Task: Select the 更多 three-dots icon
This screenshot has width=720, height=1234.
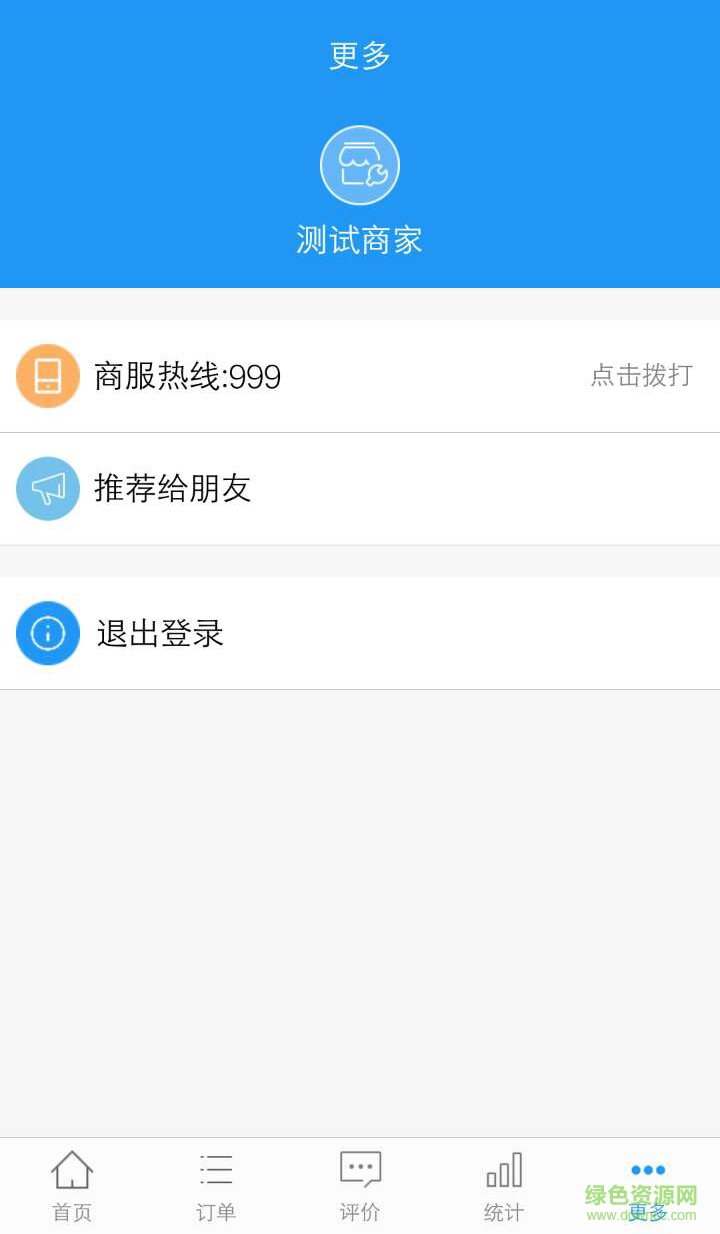Action: click(647, 1168)
